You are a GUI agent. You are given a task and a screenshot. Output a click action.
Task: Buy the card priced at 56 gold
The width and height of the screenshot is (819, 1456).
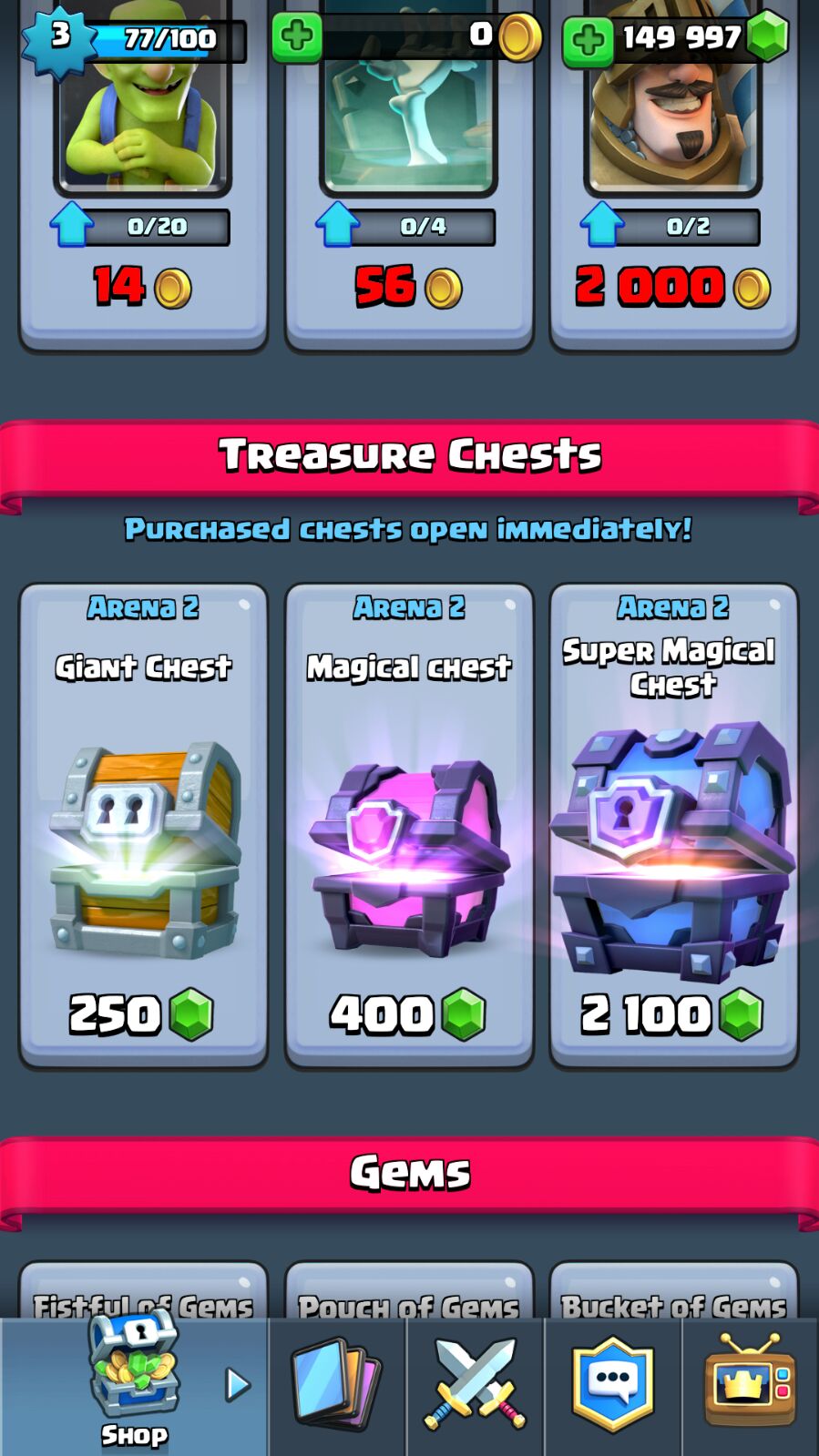click(x=408, y=175)
